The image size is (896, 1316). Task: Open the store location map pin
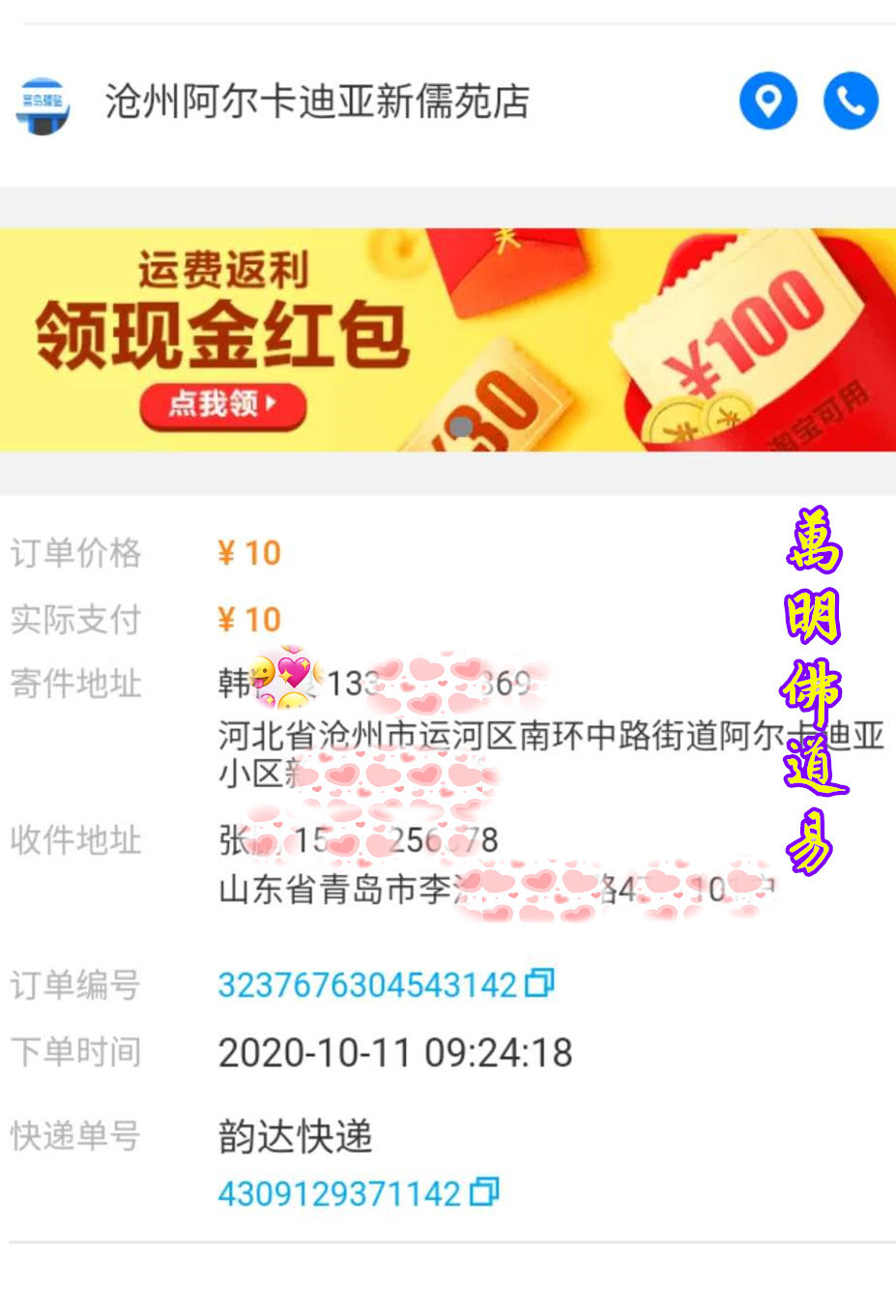767,101
